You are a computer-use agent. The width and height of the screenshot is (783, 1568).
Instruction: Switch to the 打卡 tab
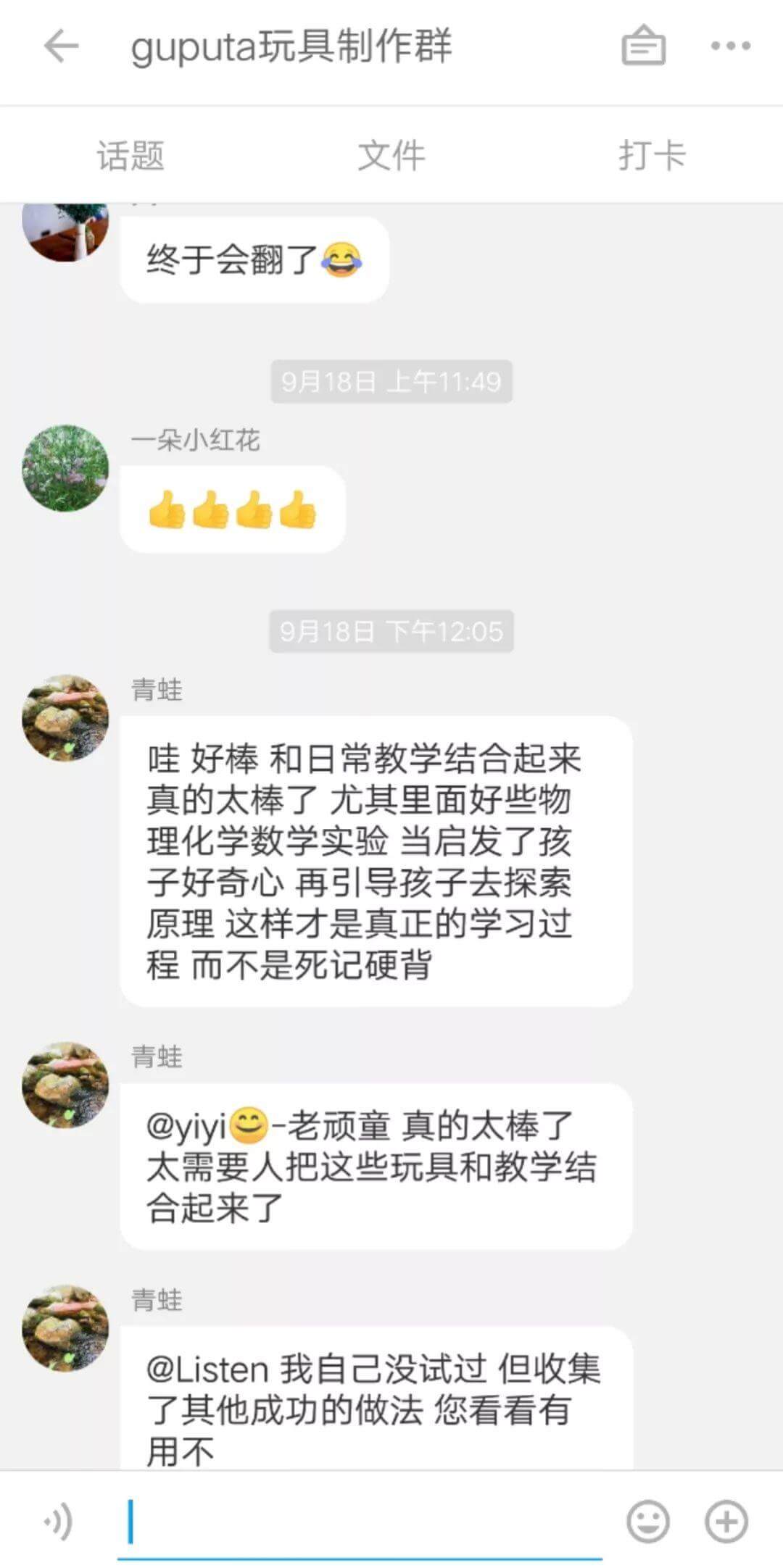651,154
